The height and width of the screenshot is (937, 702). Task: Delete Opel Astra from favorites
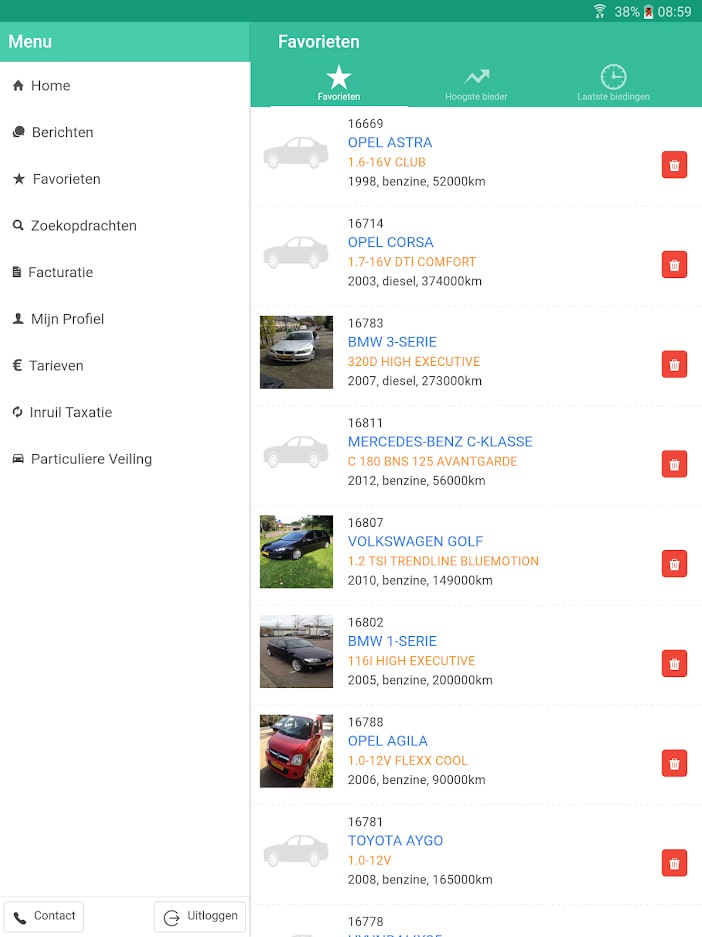(674, 165)
